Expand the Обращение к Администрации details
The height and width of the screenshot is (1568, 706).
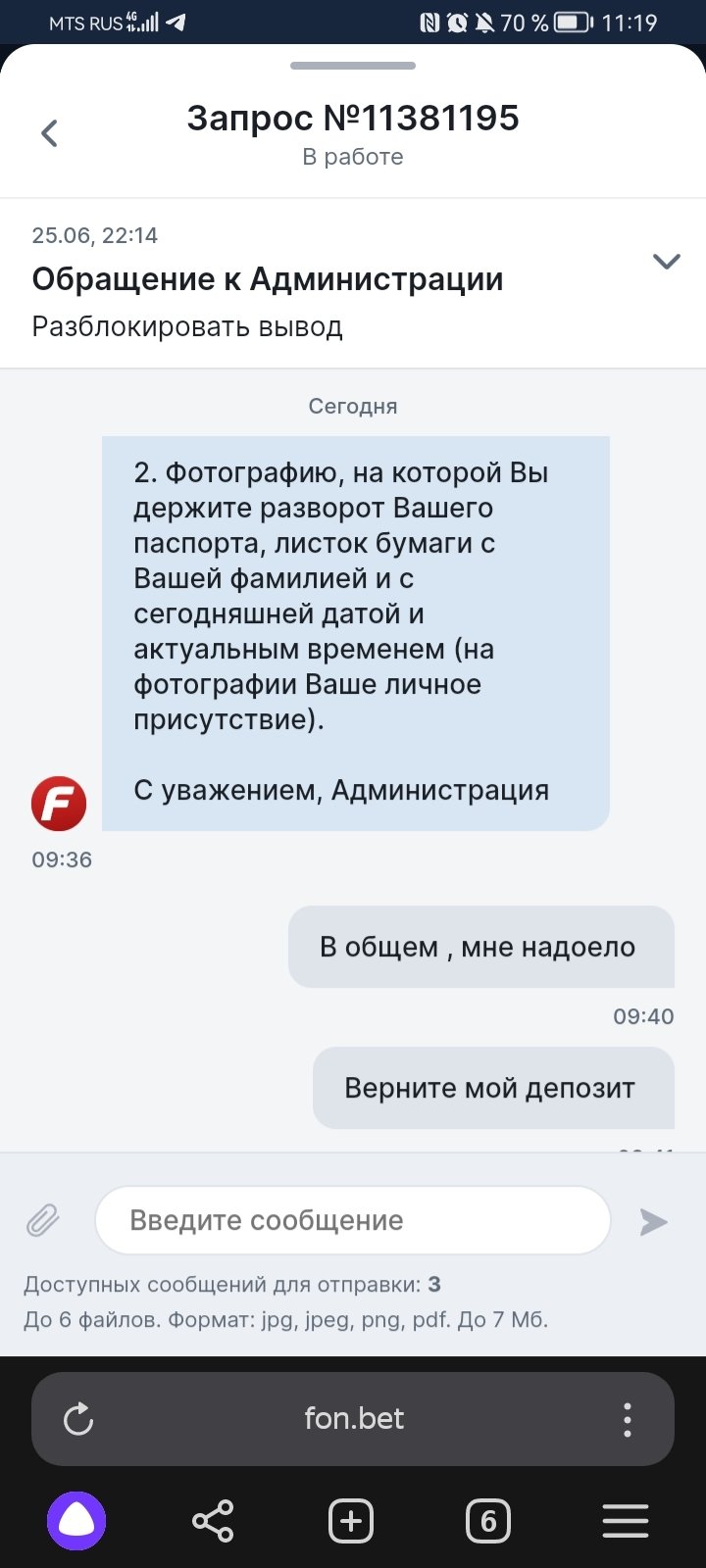pyautogui.click(x=666, y=262)
